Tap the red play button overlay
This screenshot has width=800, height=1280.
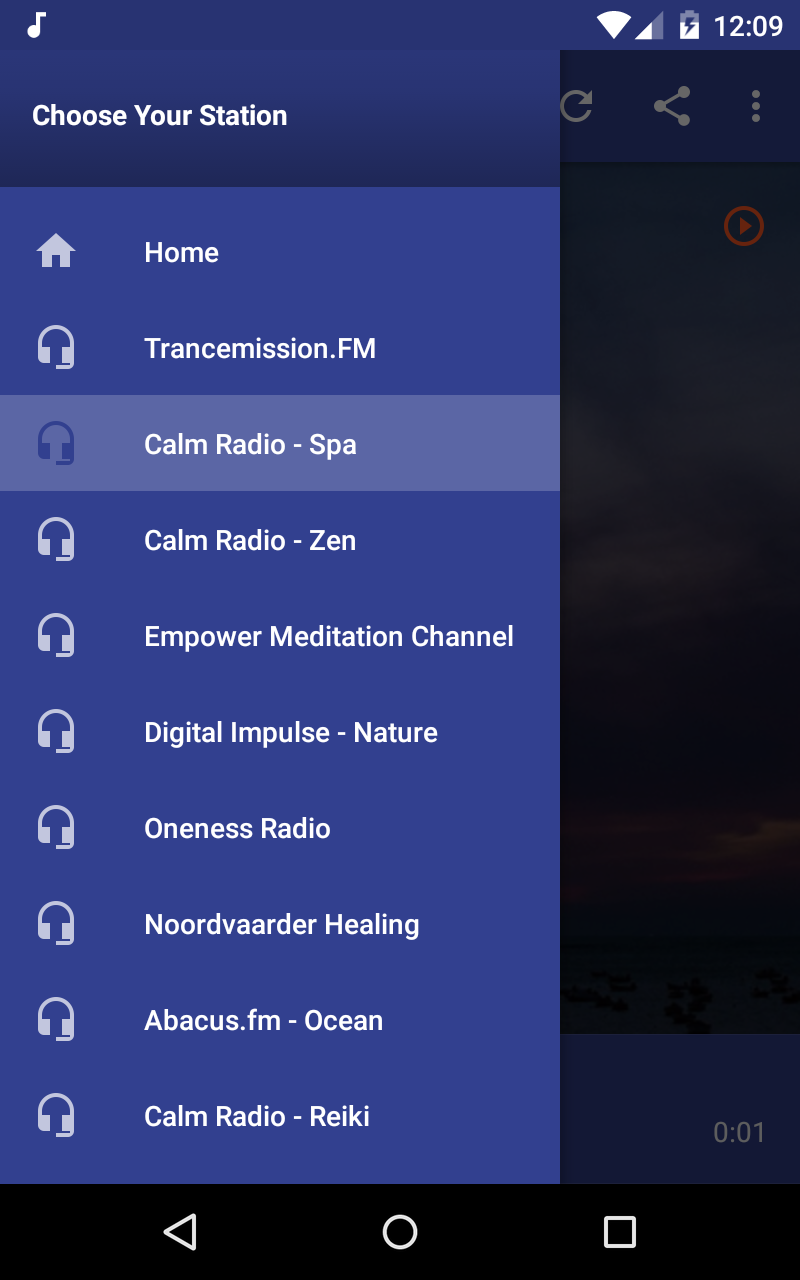coord(743,226)
